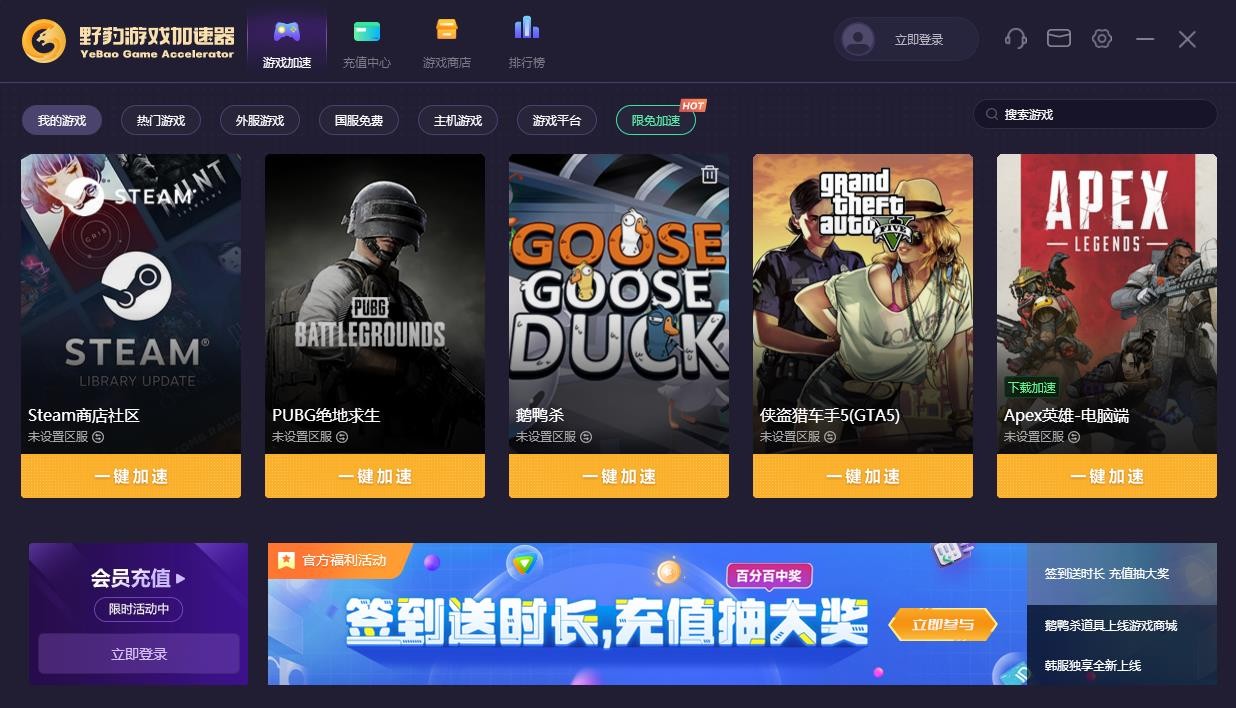This screenshot has height=708, width=1236.
Task: Select the 主机游戏 filter chip
Action: (458, 121)
